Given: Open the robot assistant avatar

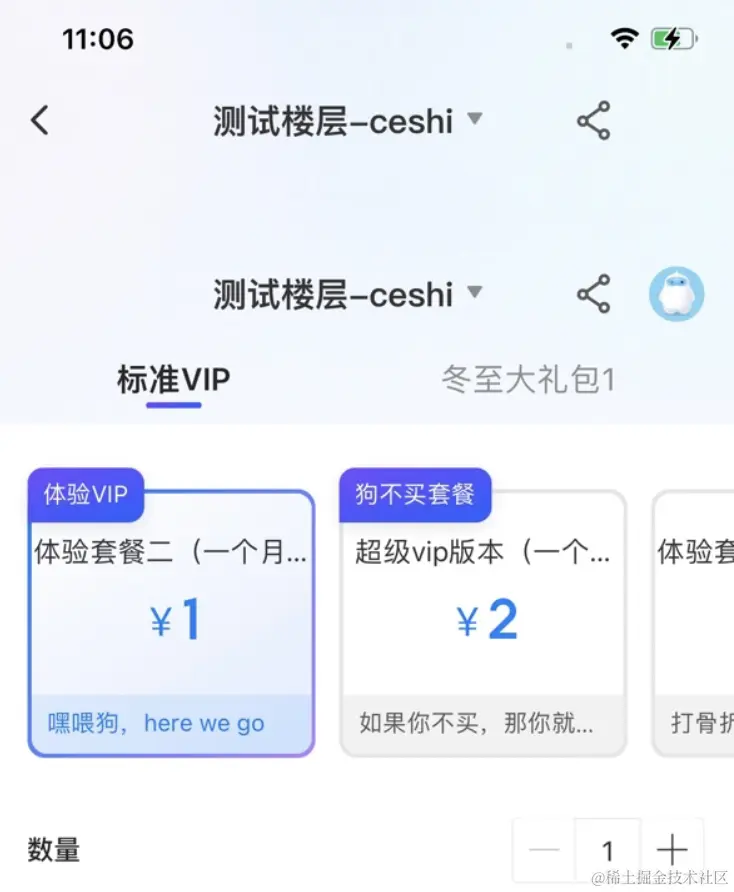Looking at the screenshot, I should tap(676, 294).
